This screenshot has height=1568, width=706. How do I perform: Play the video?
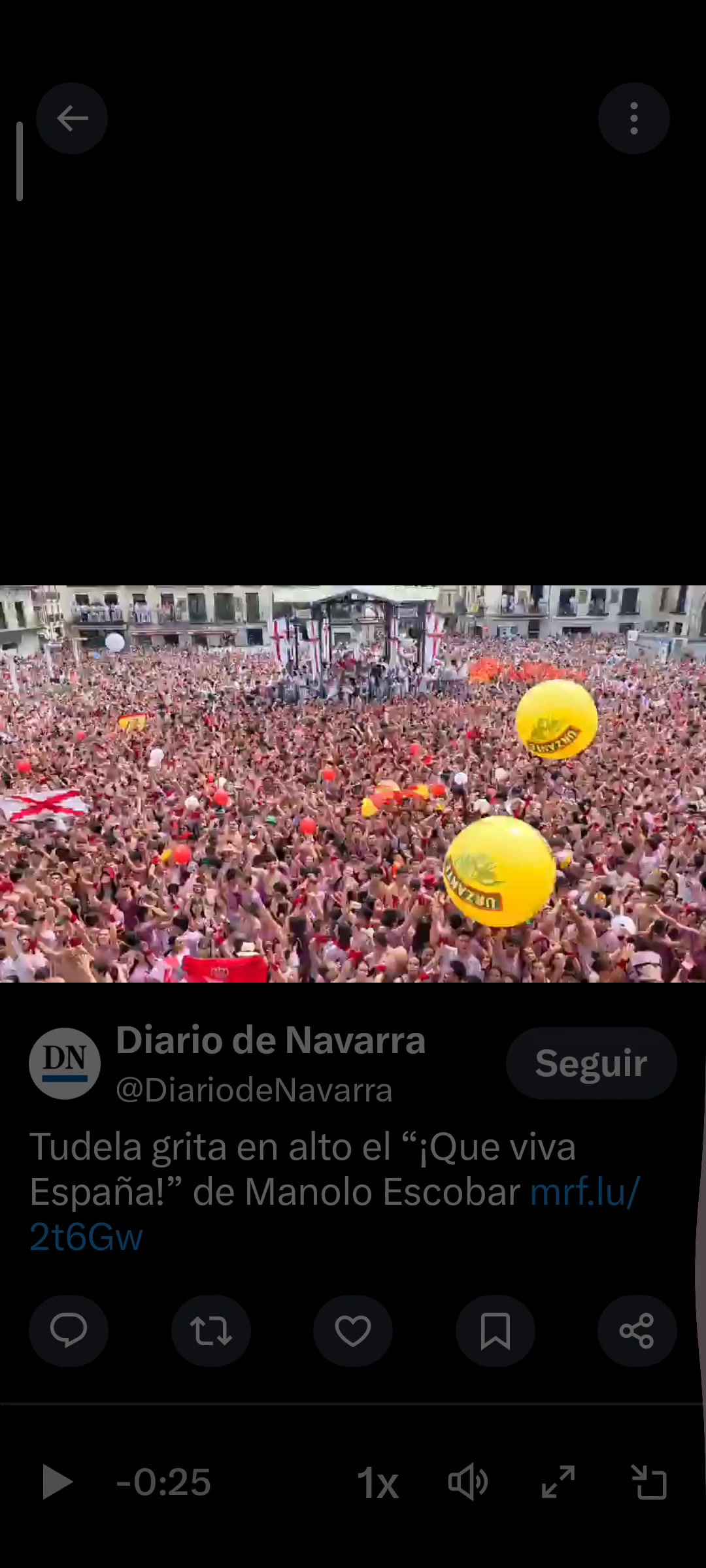(57, 1482)
